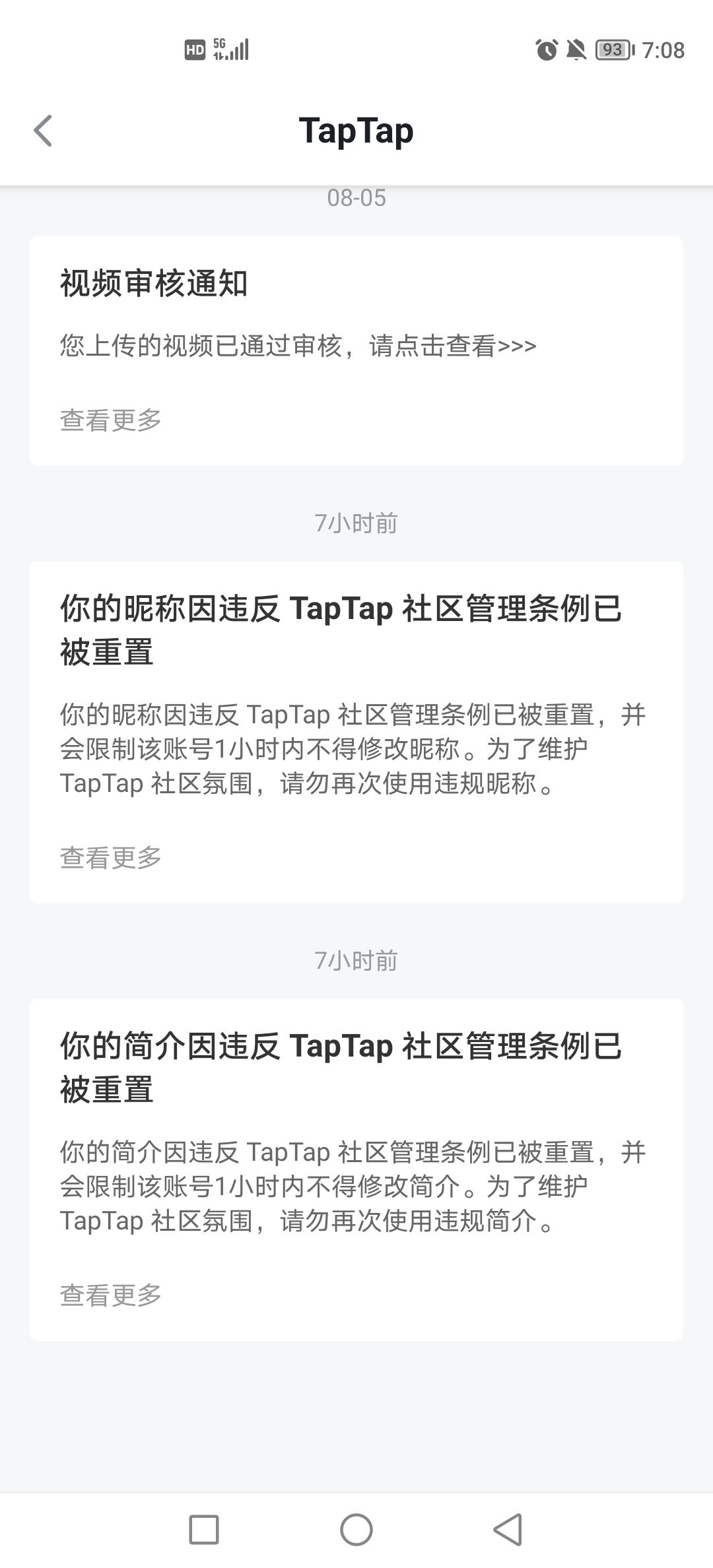Tap the bio violation notification card
This screenshot has width=713, height=1568.
[356, 1155]
